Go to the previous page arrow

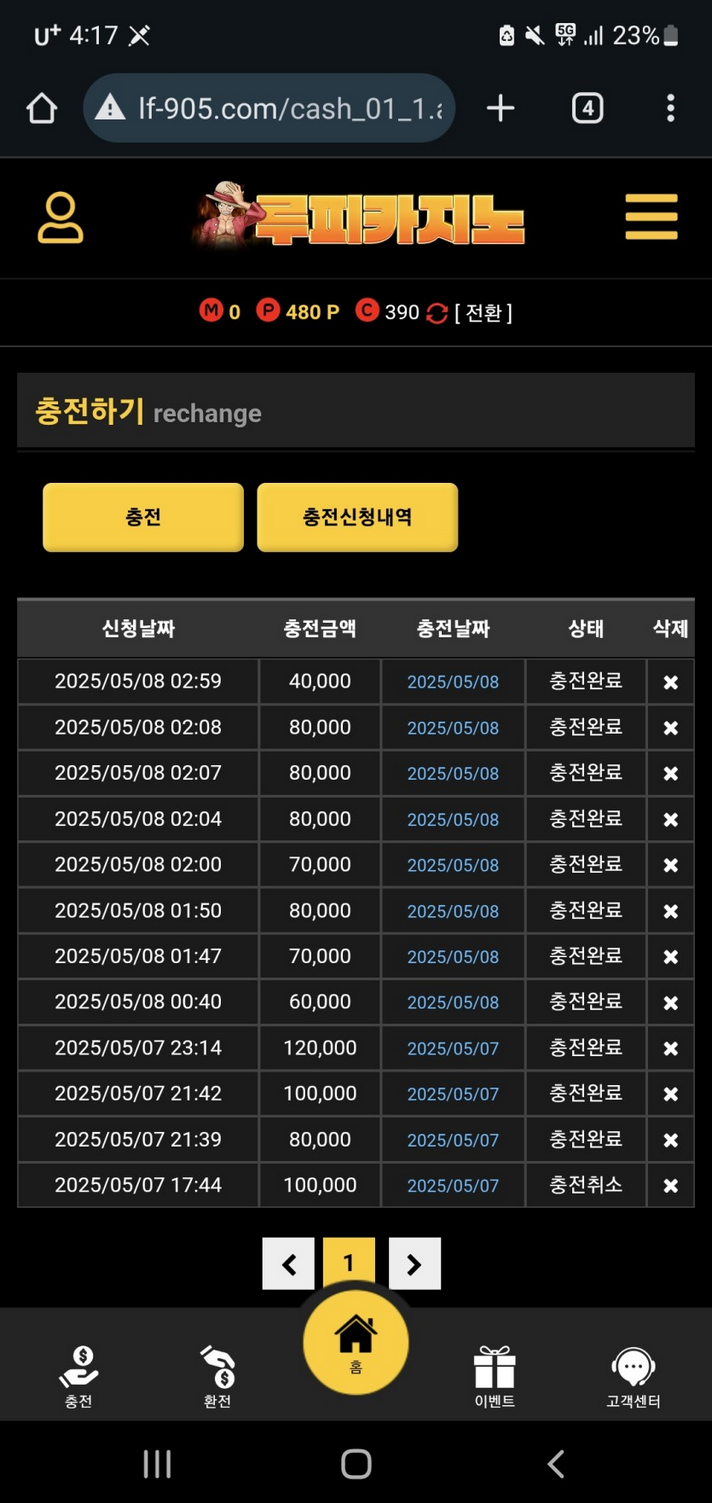pos(289,1264)
